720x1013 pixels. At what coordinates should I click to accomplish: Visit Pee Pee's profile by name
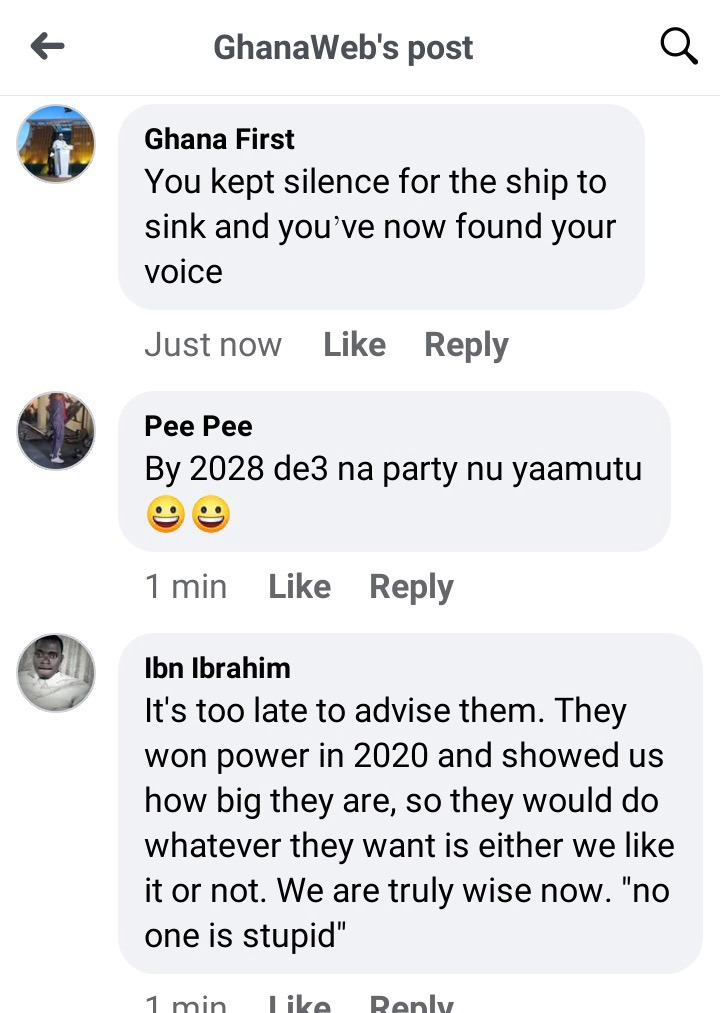198,426
